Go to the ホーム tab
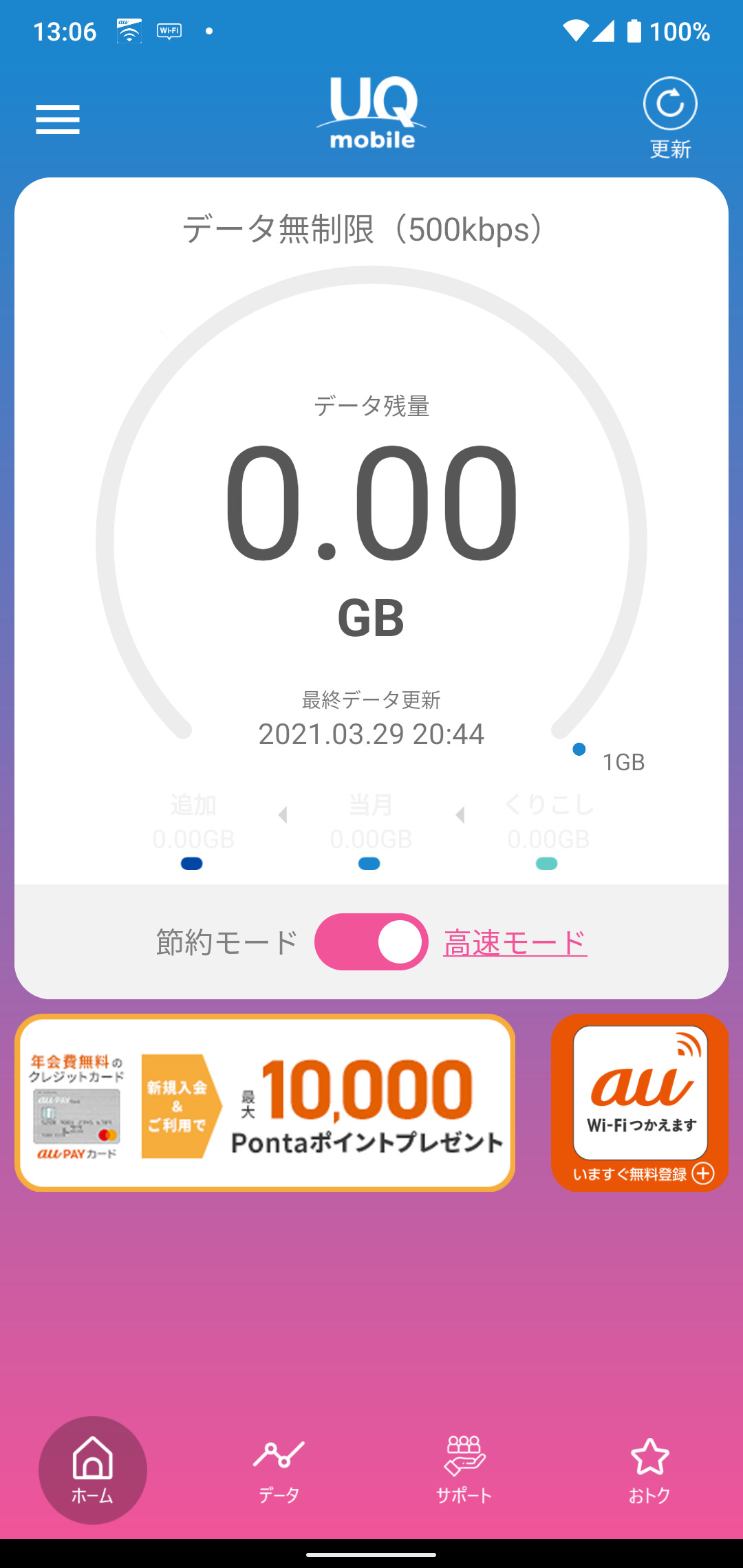 click(93, 1470)
